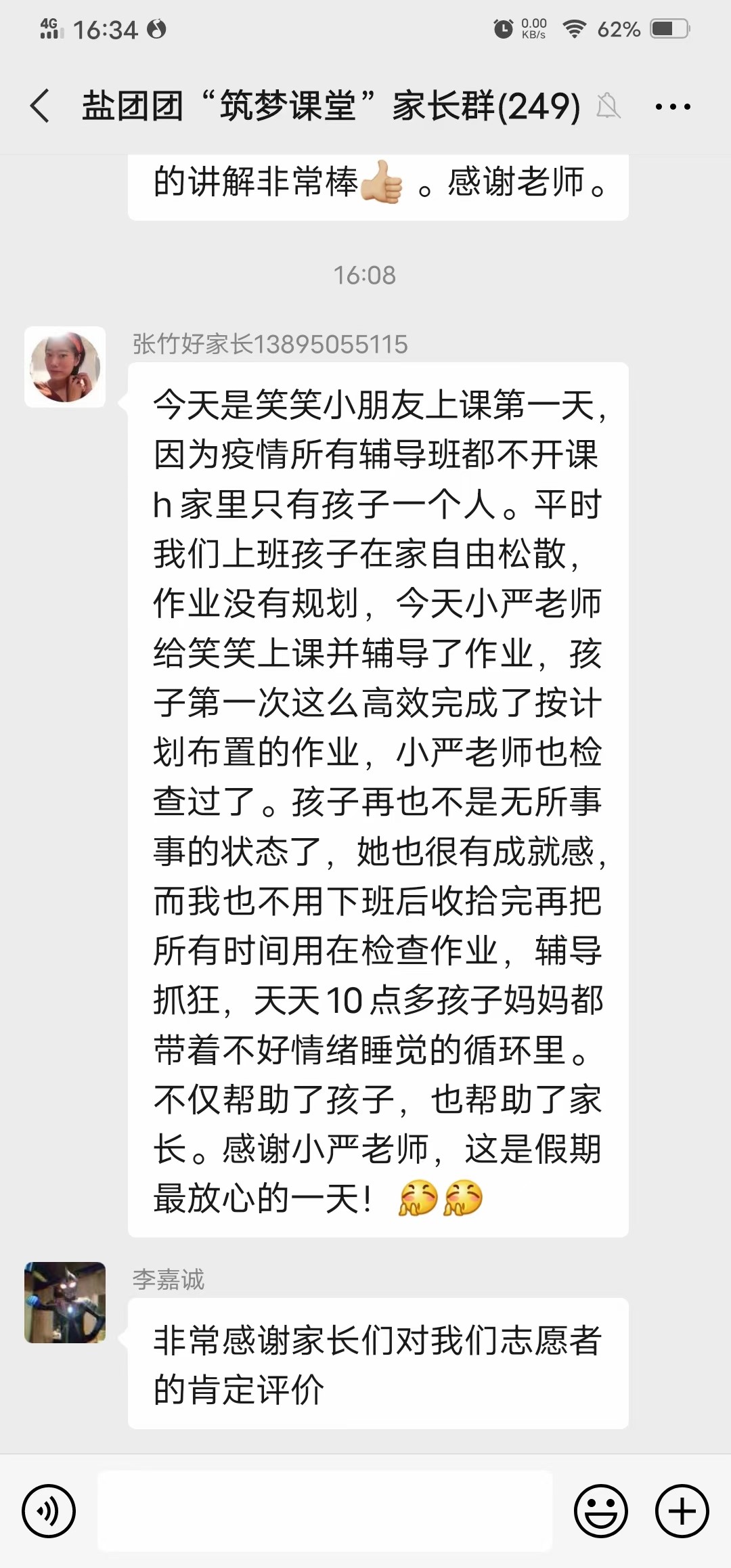Switch to voice message input
The image size is (731, 1568).
tap(49, 1510)
